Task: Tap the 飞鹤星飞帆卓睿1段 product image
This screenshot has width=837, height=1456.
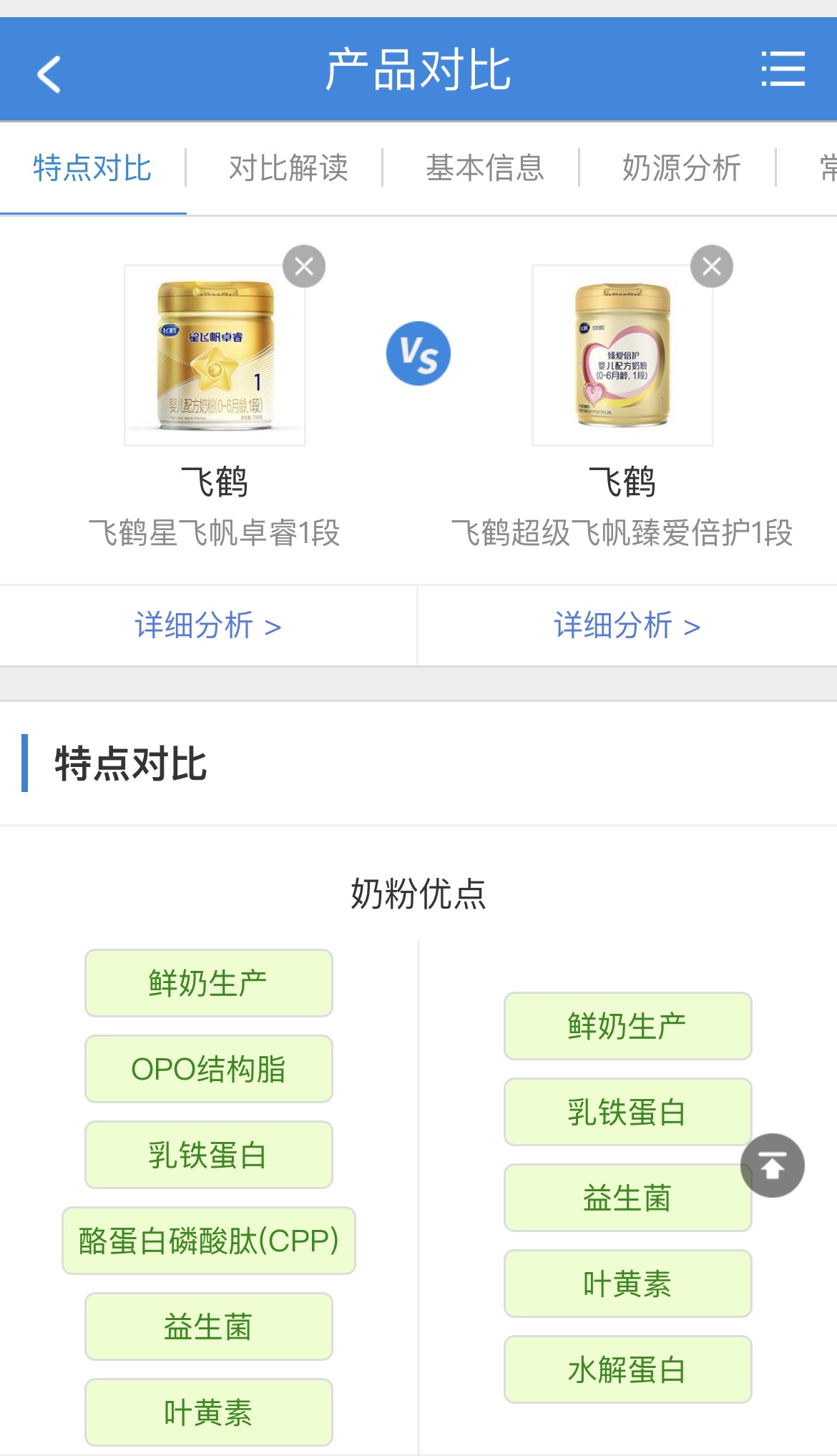Action: [215, 356]
